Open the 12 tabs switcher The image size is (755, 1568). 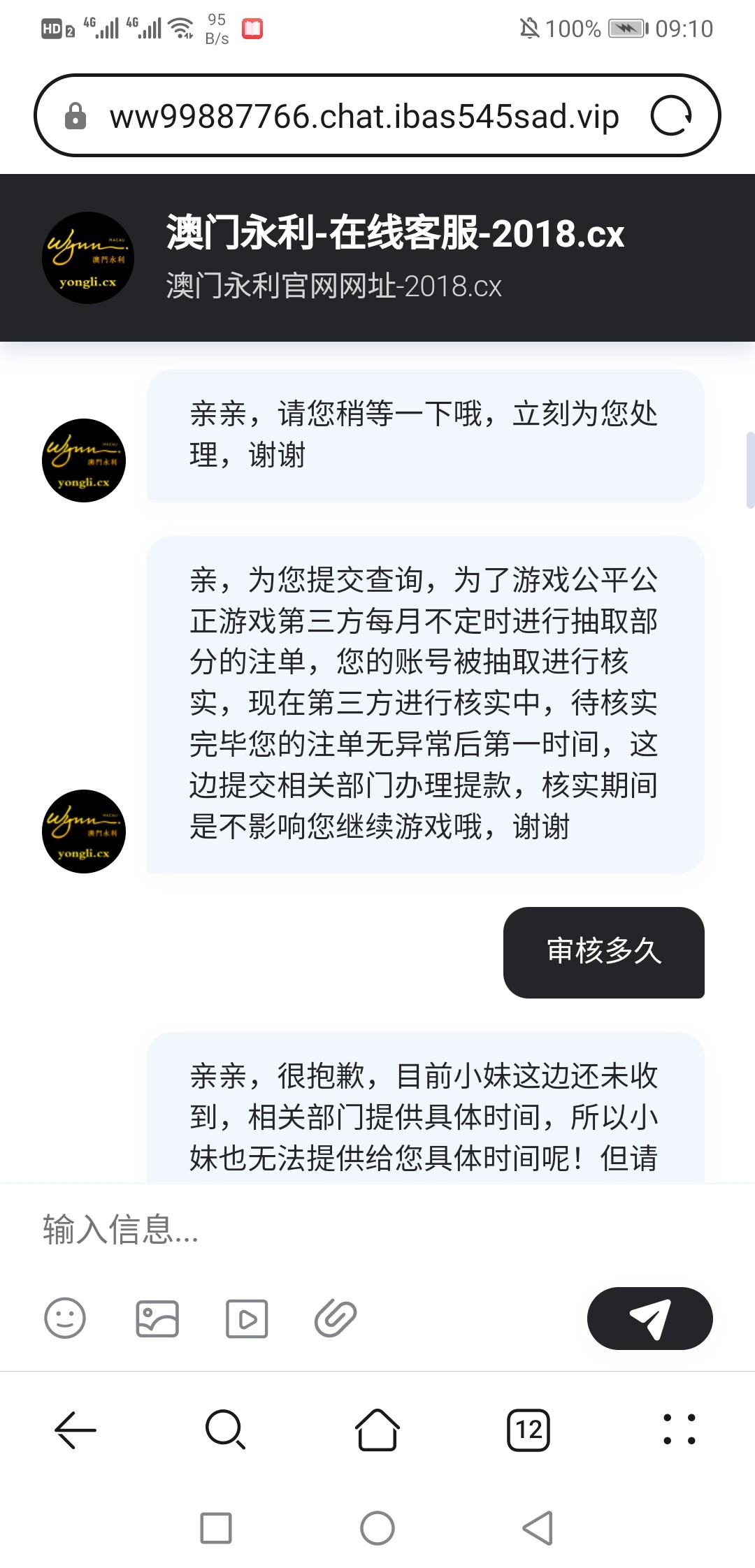(528, 1430)
